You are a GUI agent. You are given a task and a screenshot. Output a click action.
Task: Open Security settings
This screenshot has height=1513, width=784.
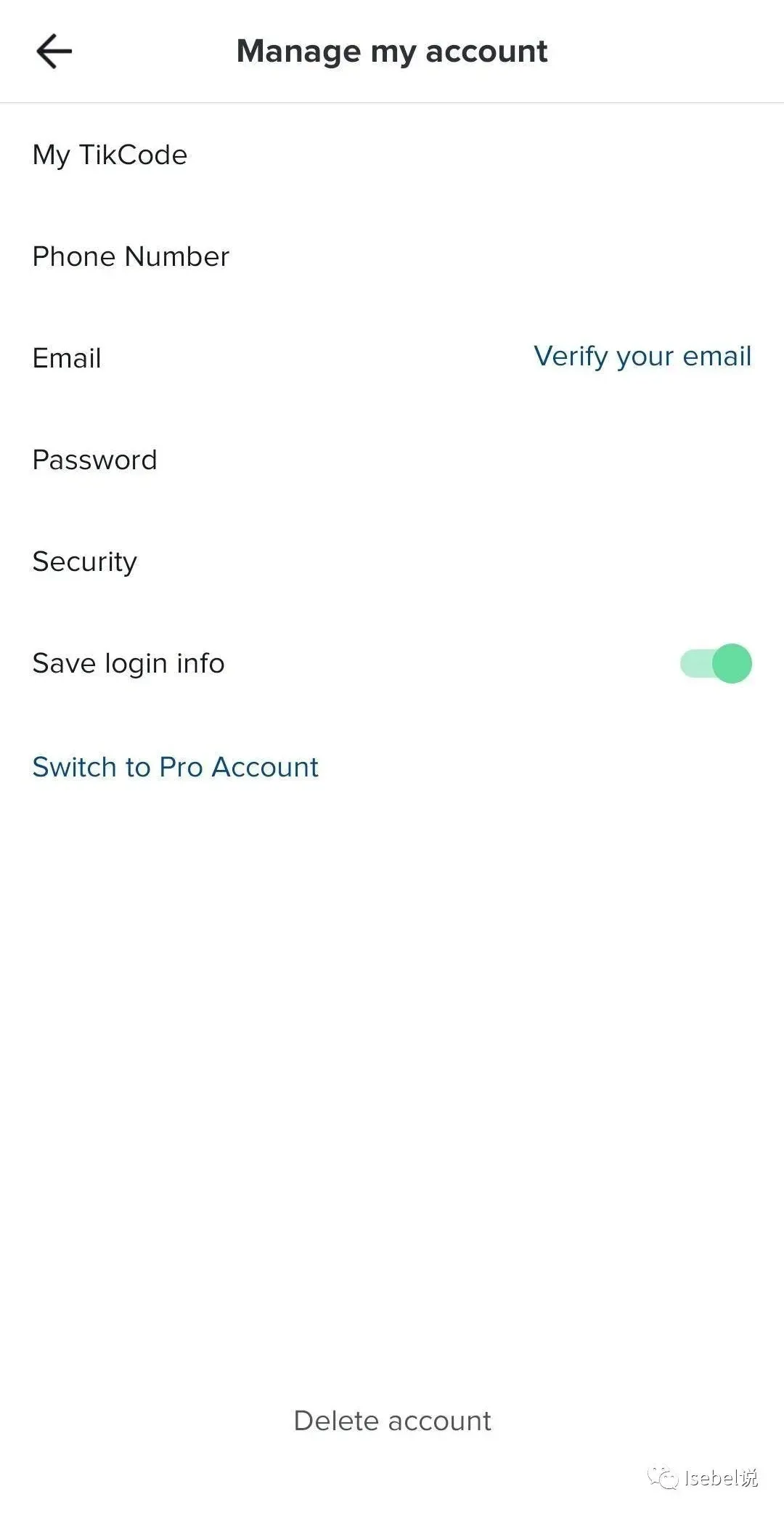click(392, 561)
